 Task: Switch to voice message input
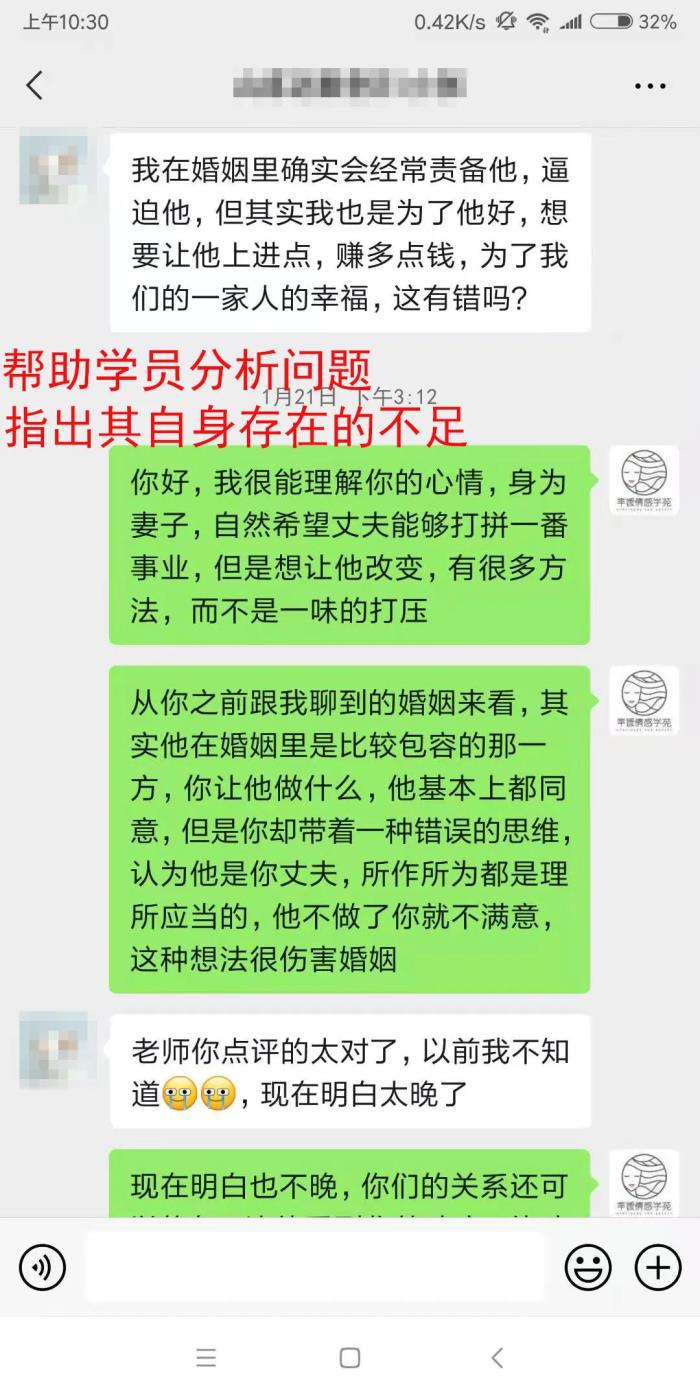pos(42,1268)
